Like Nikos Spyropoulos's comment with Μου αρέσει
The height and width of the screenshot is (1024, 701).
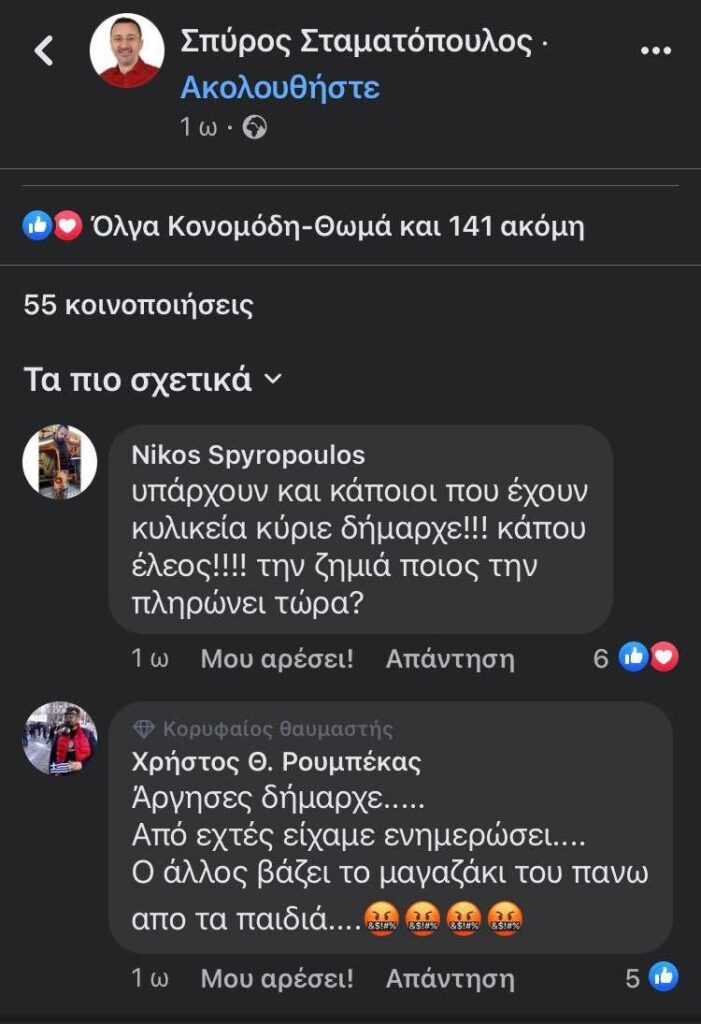click(277, 659)
